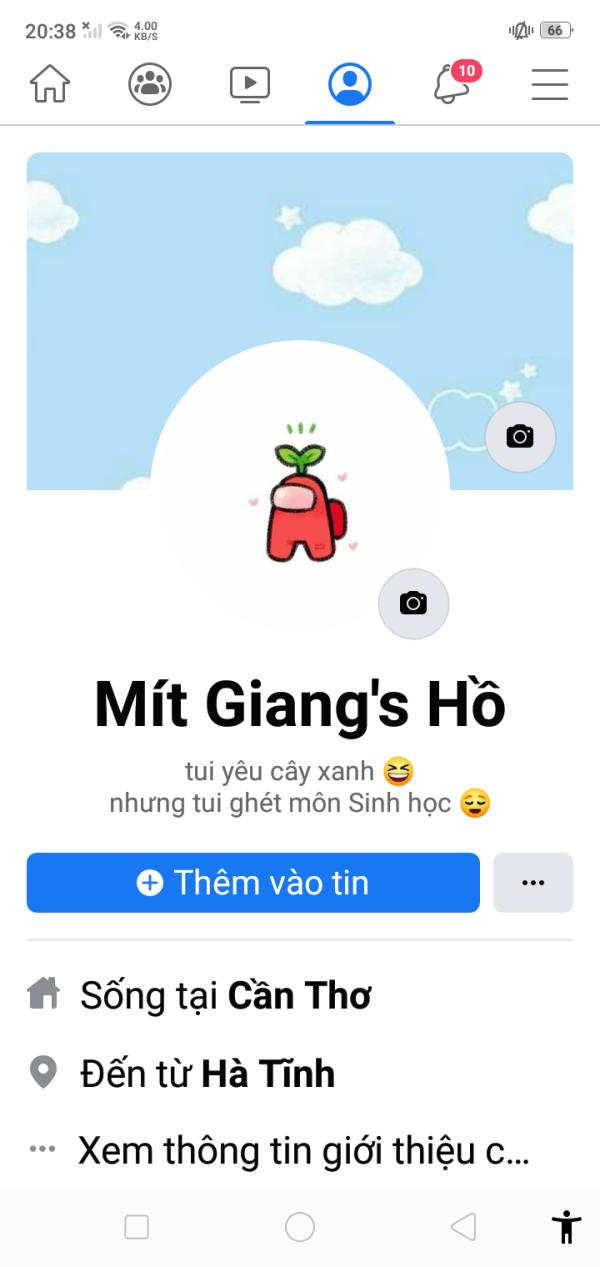
Task: Open the Watch video tab
Action: (250, 84)
